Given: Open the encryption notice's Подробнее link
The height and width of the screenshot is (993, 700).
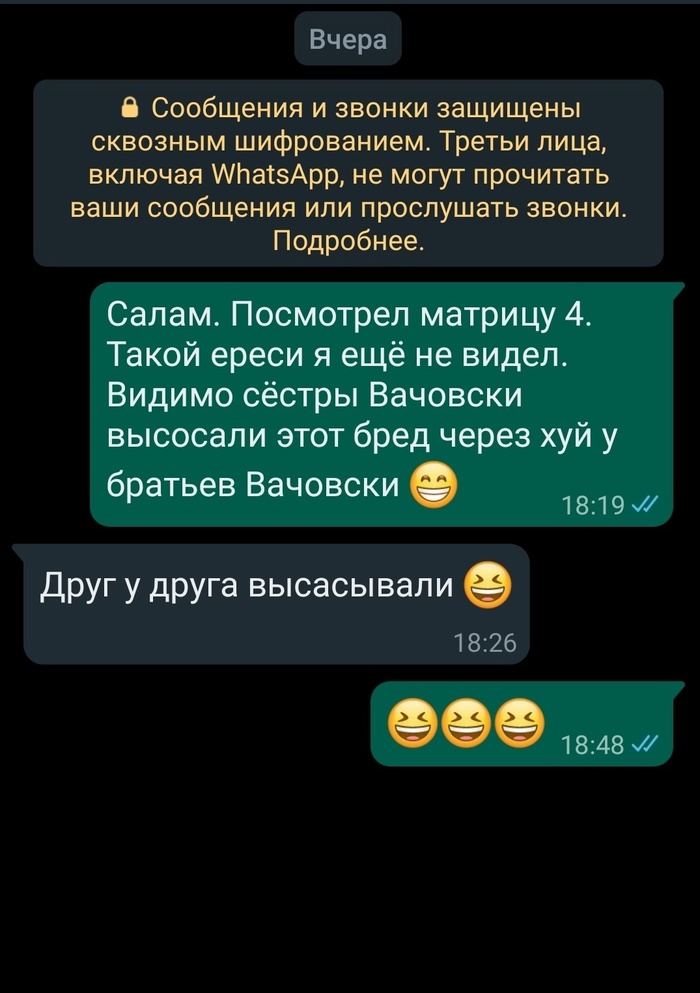Looking at the screenshot, I should coord(347,243).
